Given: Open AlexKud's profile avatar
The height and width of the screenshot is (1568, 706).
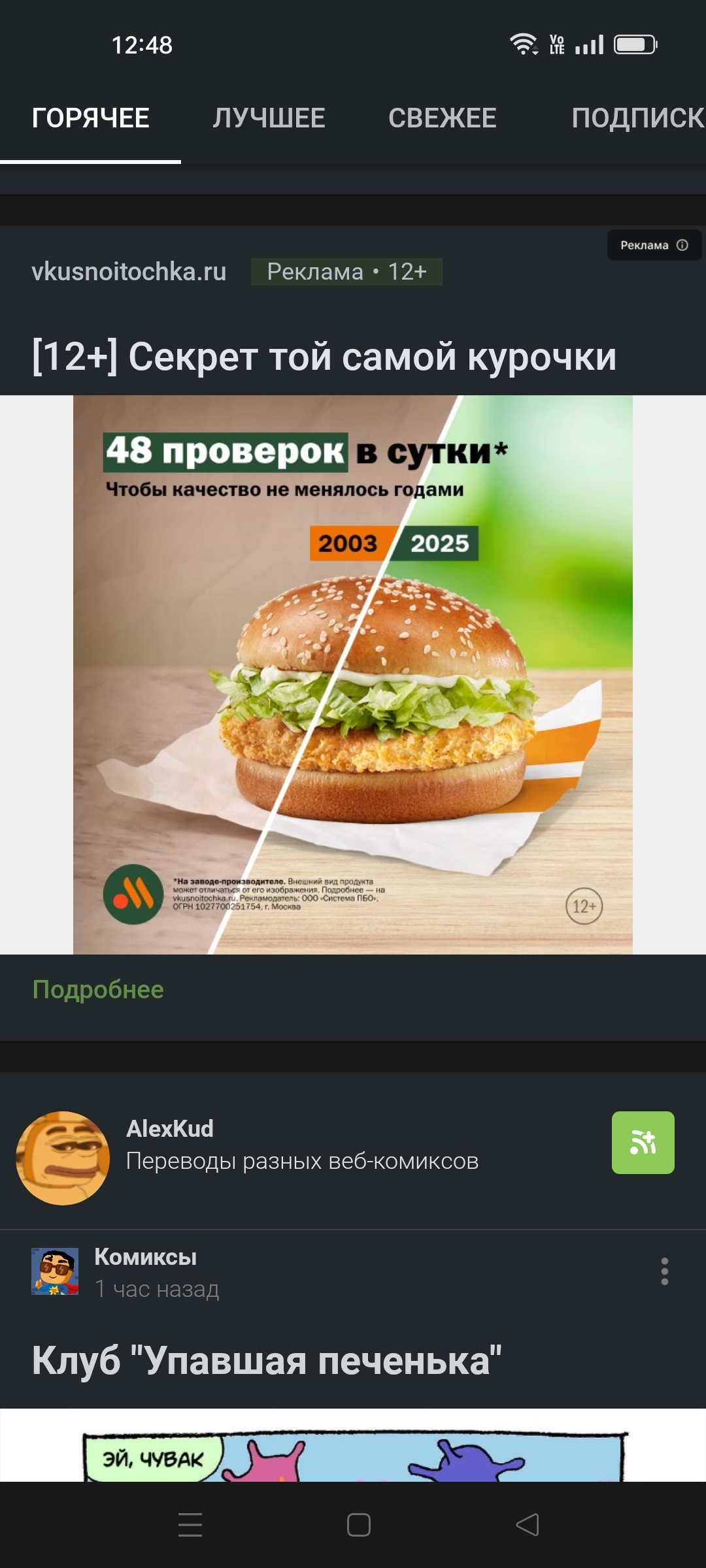Looking at the screenshot, I should click(63, 1158).
